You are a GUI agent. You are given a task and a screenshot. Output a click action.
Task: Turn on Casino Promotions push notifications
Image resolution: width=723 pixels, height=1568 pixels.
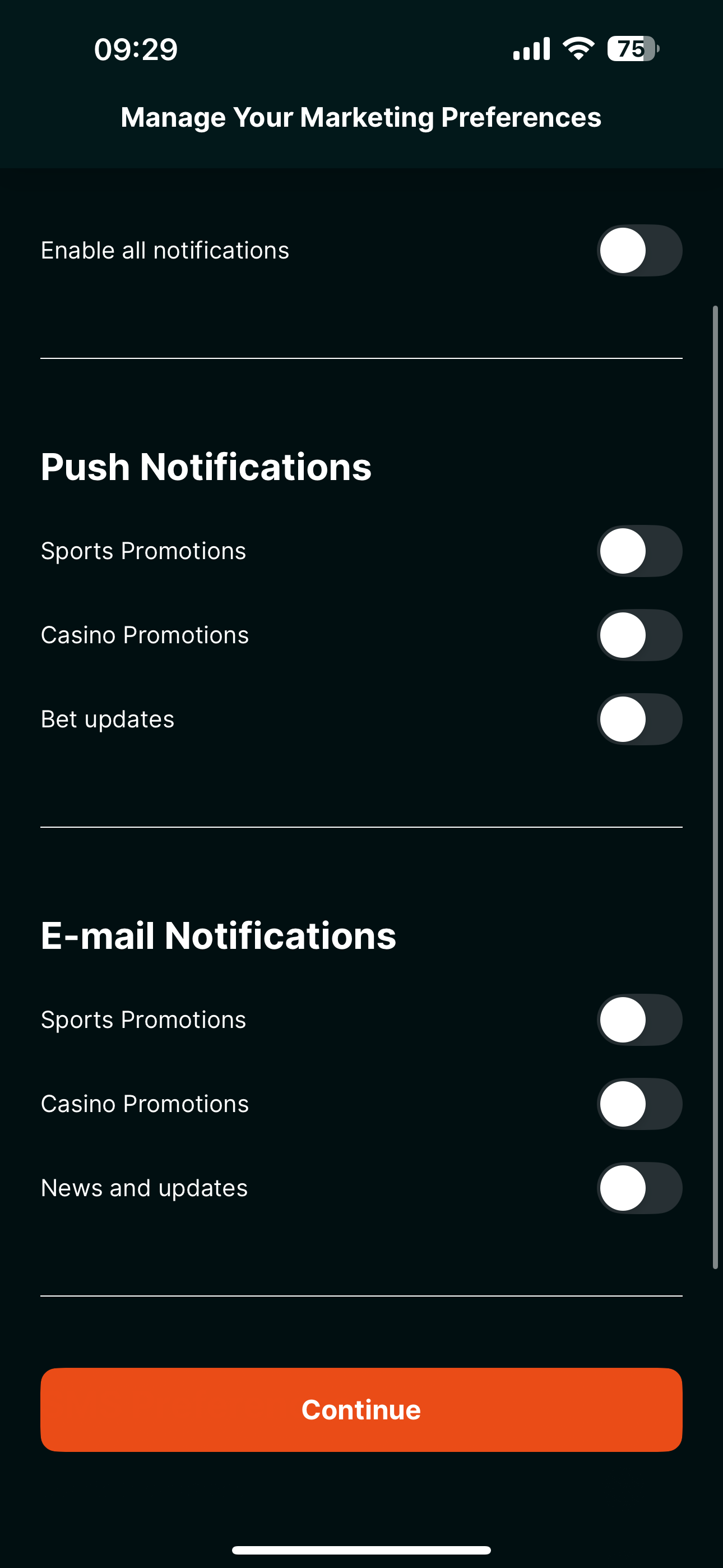pos(640,635)
